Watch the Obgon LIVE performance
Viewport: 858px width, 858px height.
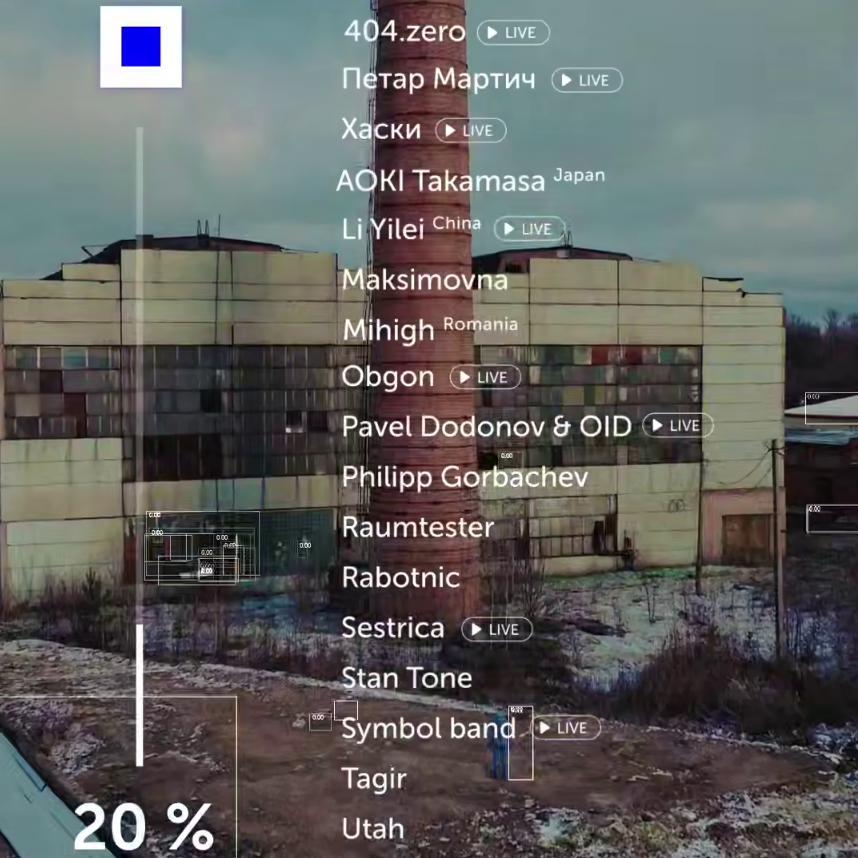point(485,377)
